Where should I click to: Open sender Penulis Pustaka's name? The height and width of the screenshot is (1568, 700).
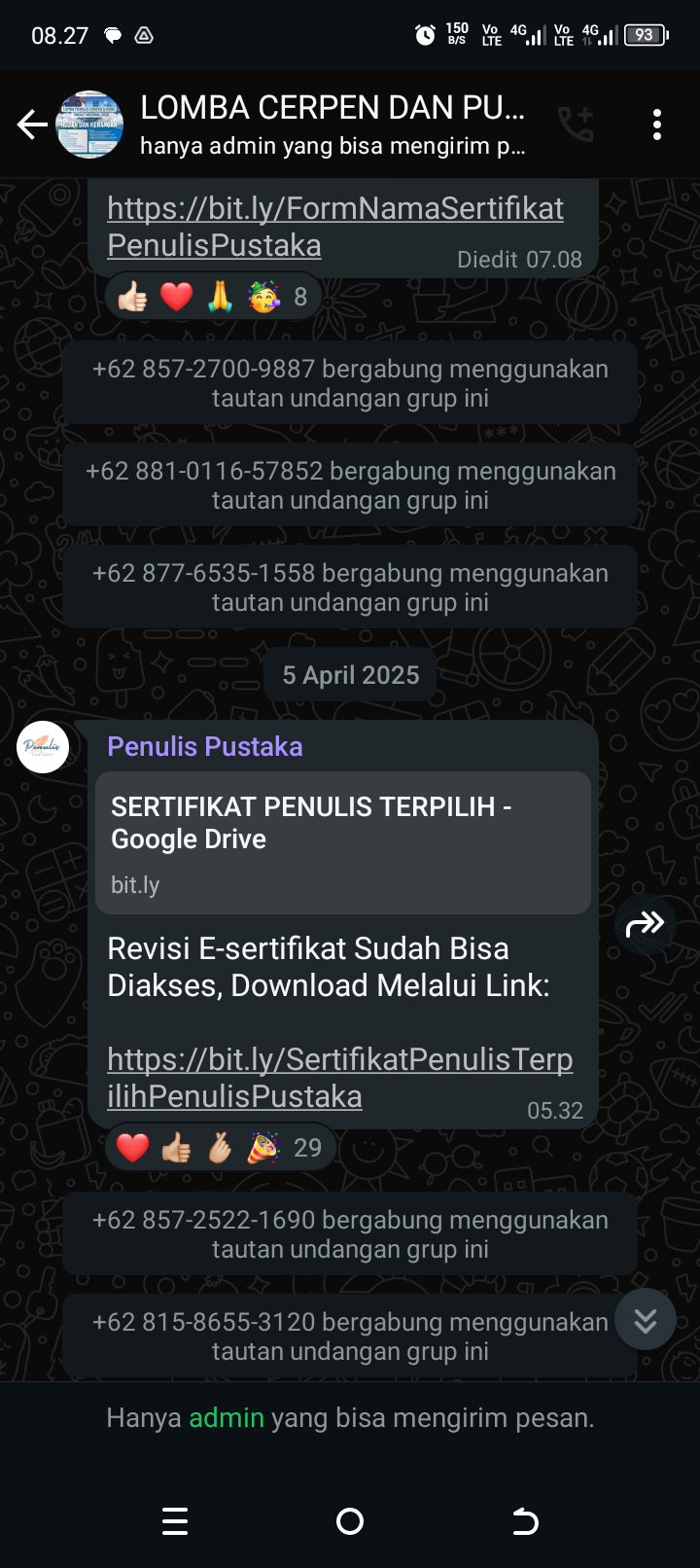tap(204, 746)
